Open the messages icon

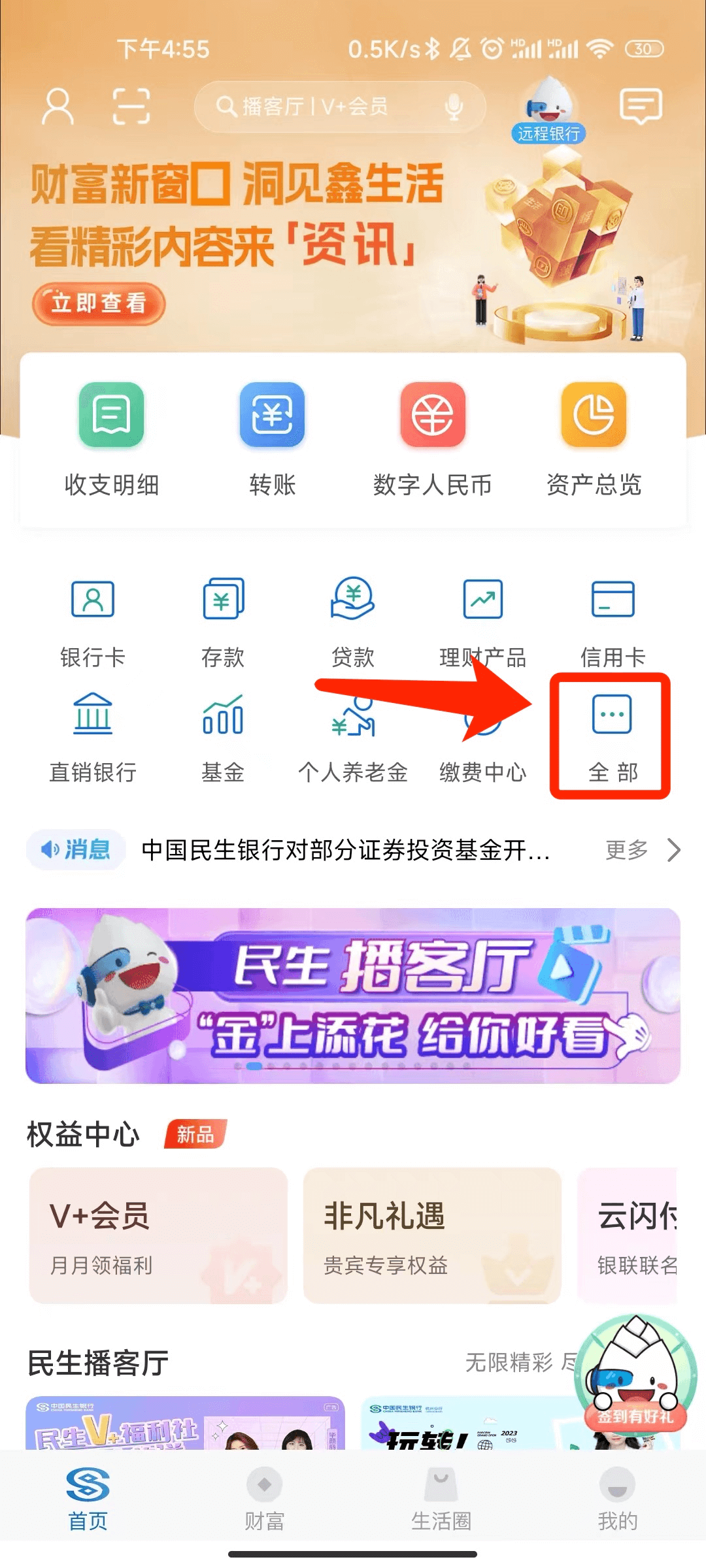(640, 106)
